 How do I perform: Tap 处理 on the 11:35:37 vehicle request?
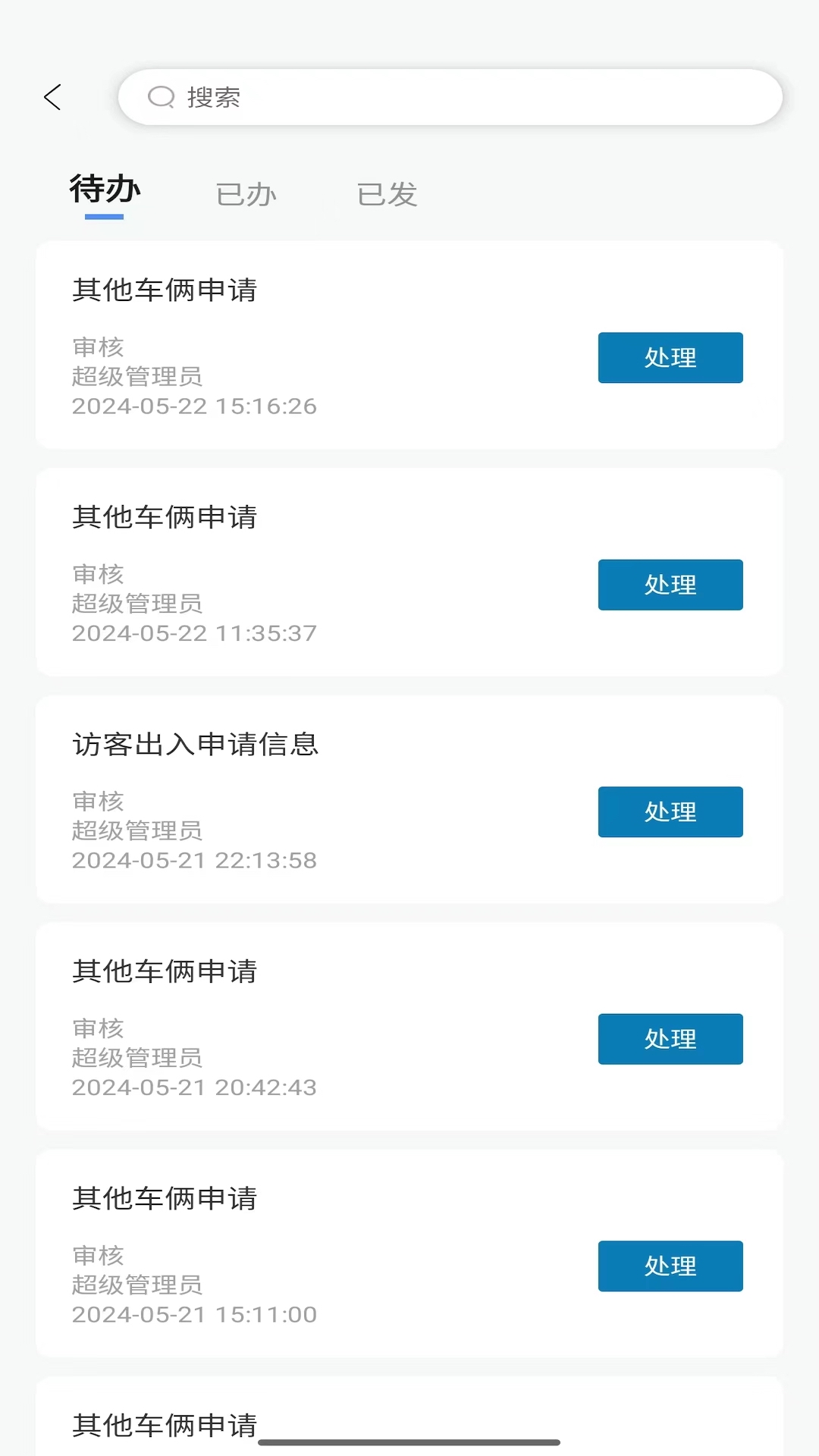point(670,585)
